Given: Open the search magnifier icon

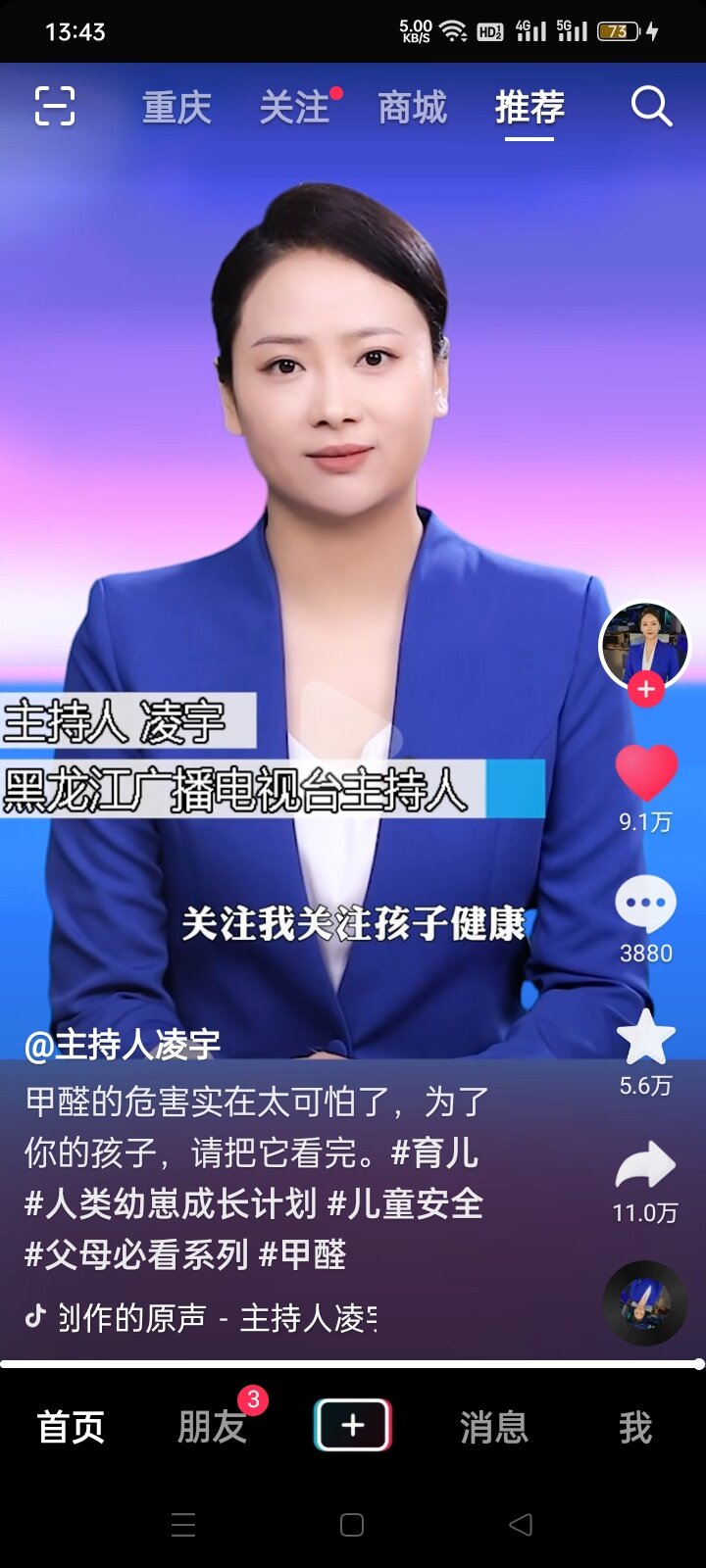Looking at the screenshot, I should (x=651, y=106).
